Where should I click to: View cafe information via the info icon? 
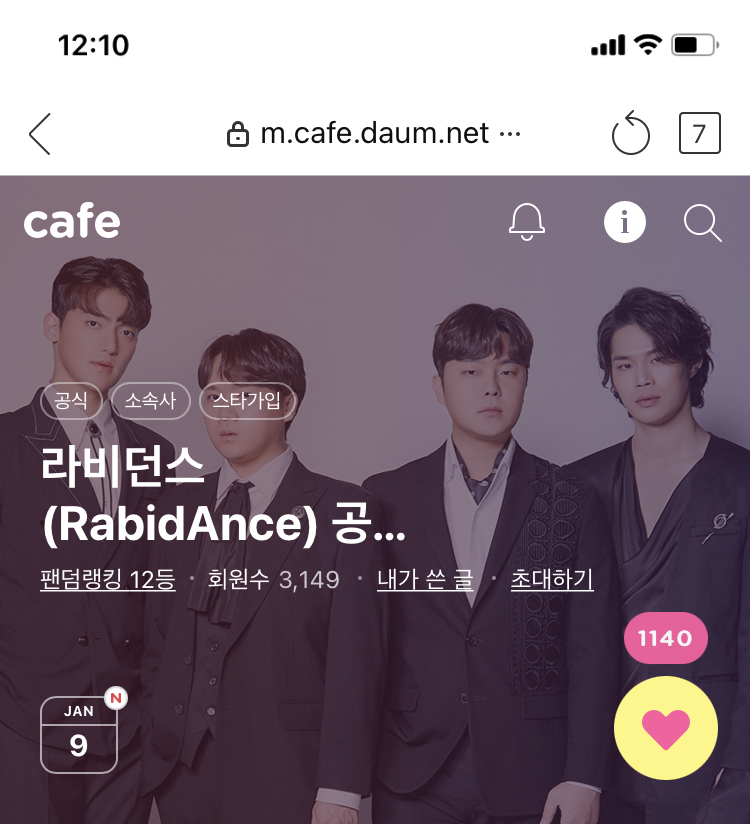click(x=625, y=222)
